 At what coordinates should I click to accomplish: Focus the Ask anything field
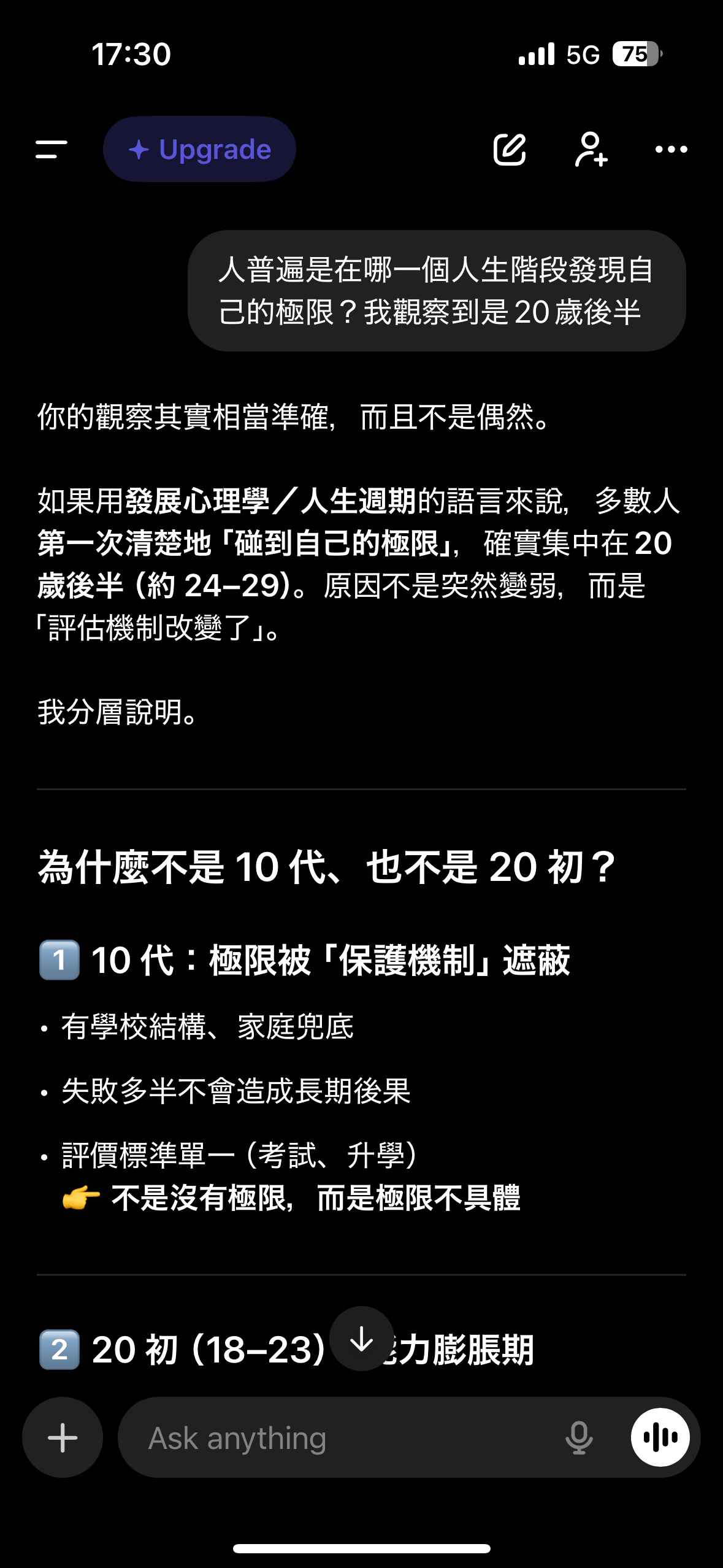(x=343, y=1437)
